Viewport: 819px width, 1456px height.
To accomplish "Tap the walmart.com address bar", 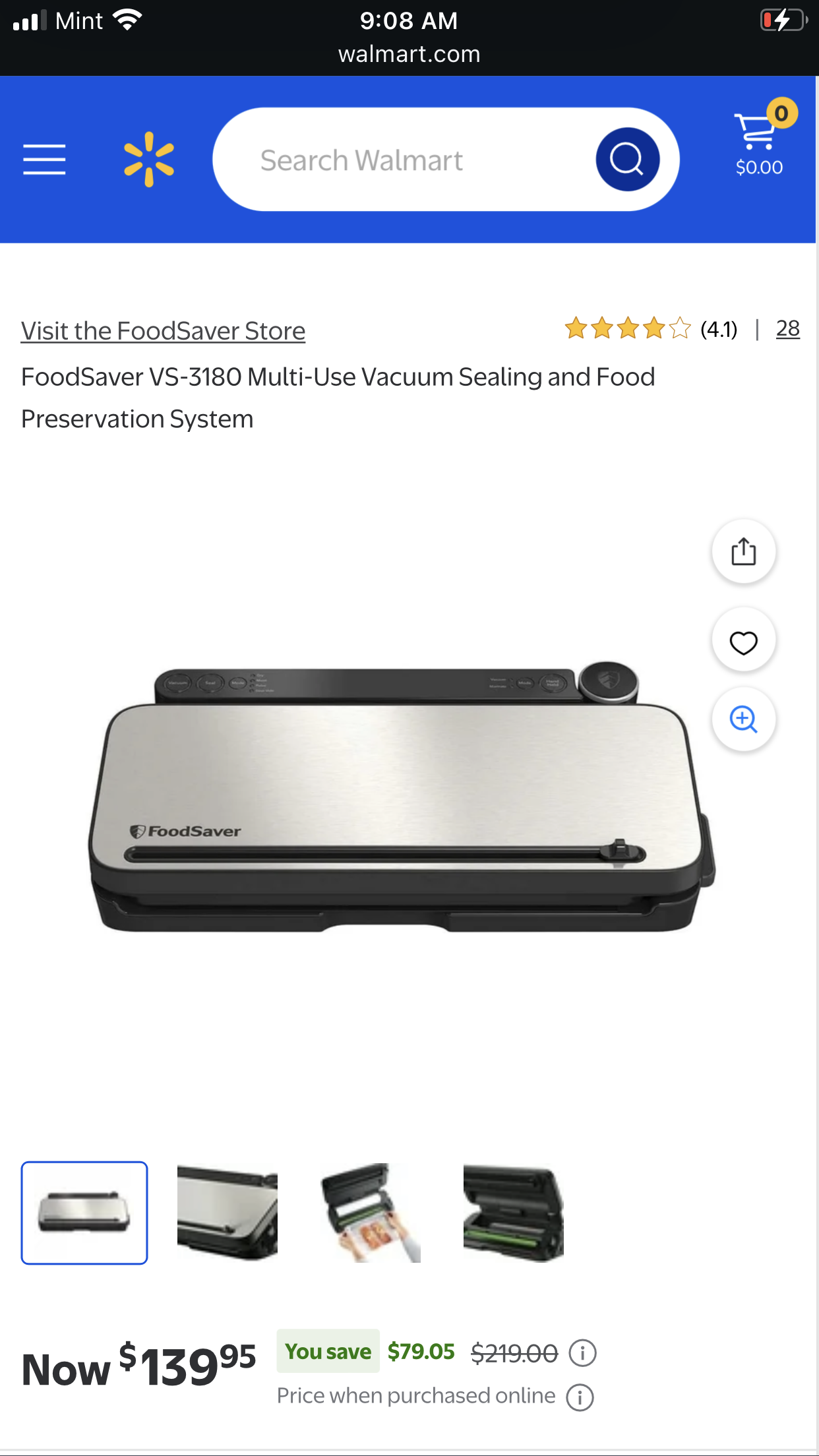I will point(409,54).
